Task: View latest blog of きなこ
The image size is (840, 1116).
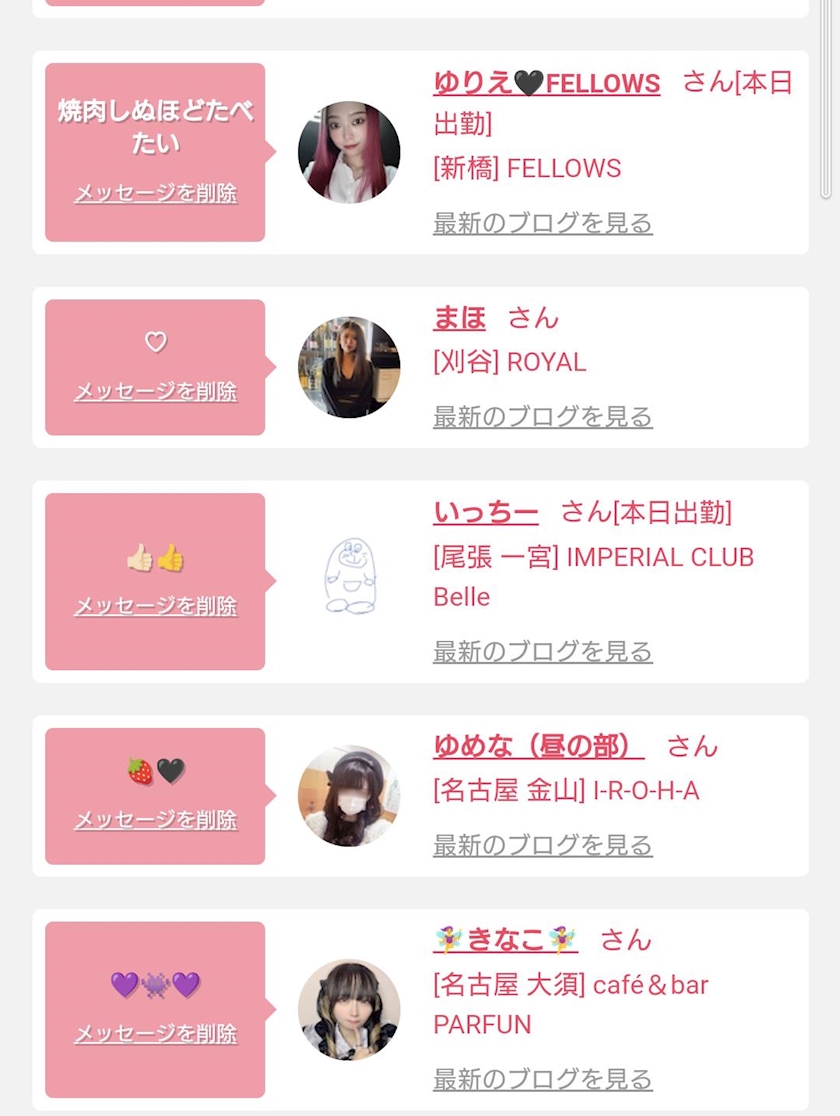Action: [x=542, y=1080]
